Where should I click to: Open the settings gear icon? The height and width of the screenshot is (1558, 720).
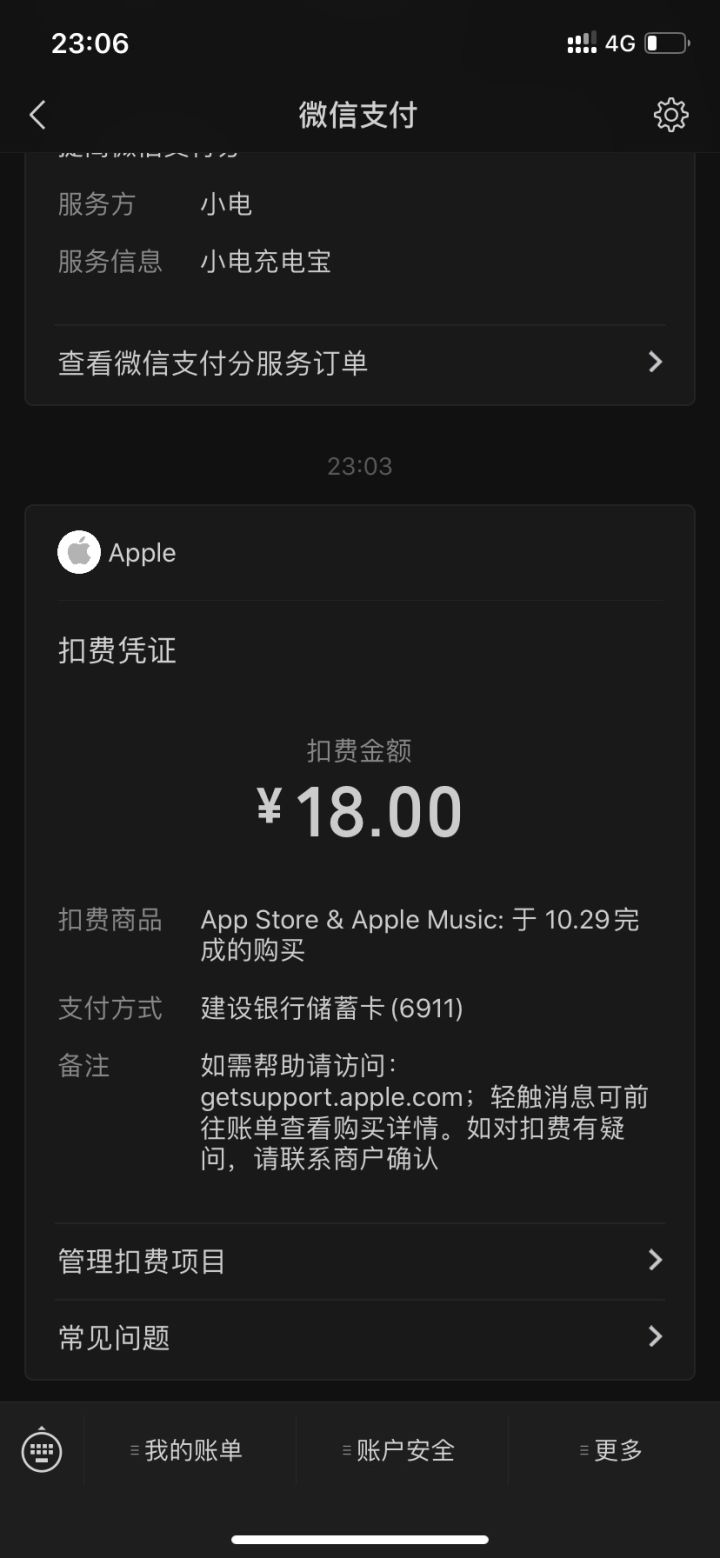pyautogui.click(x=671, y=115)
